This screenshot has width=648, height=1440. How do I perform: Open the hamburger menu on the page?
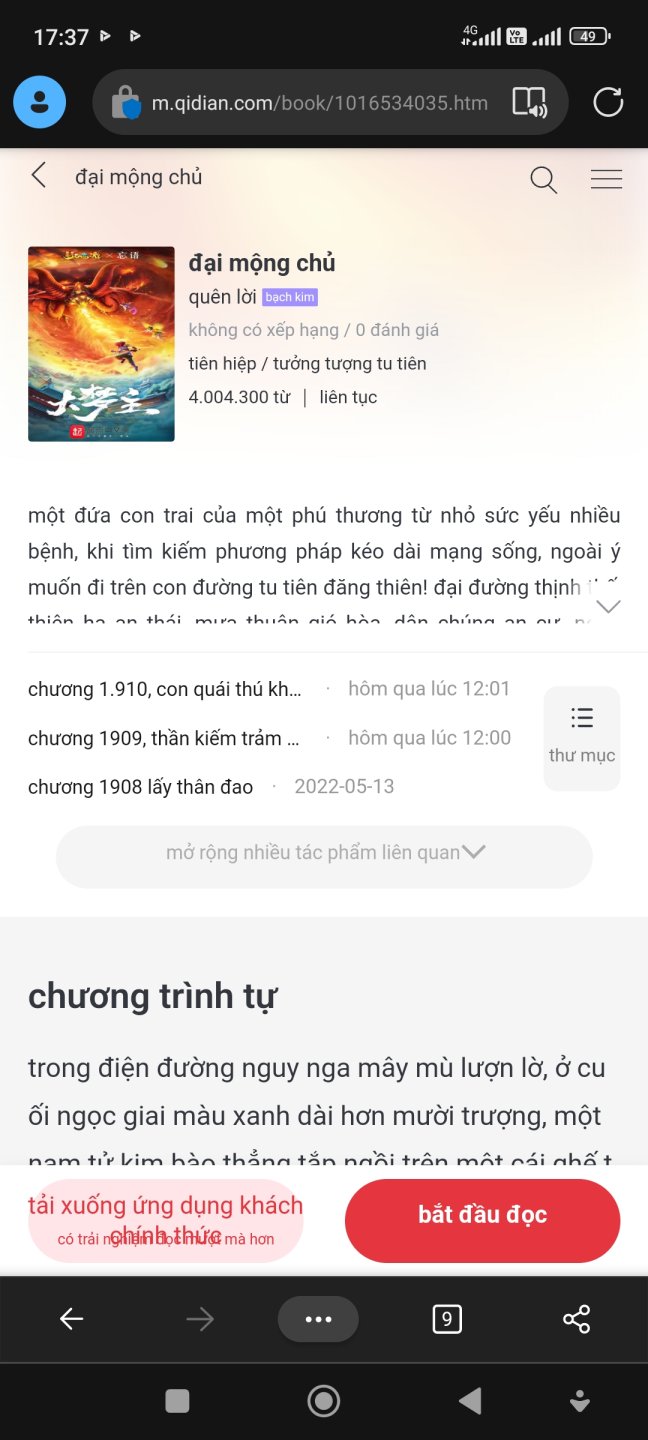pyautogui.click(x=606, y=179)
